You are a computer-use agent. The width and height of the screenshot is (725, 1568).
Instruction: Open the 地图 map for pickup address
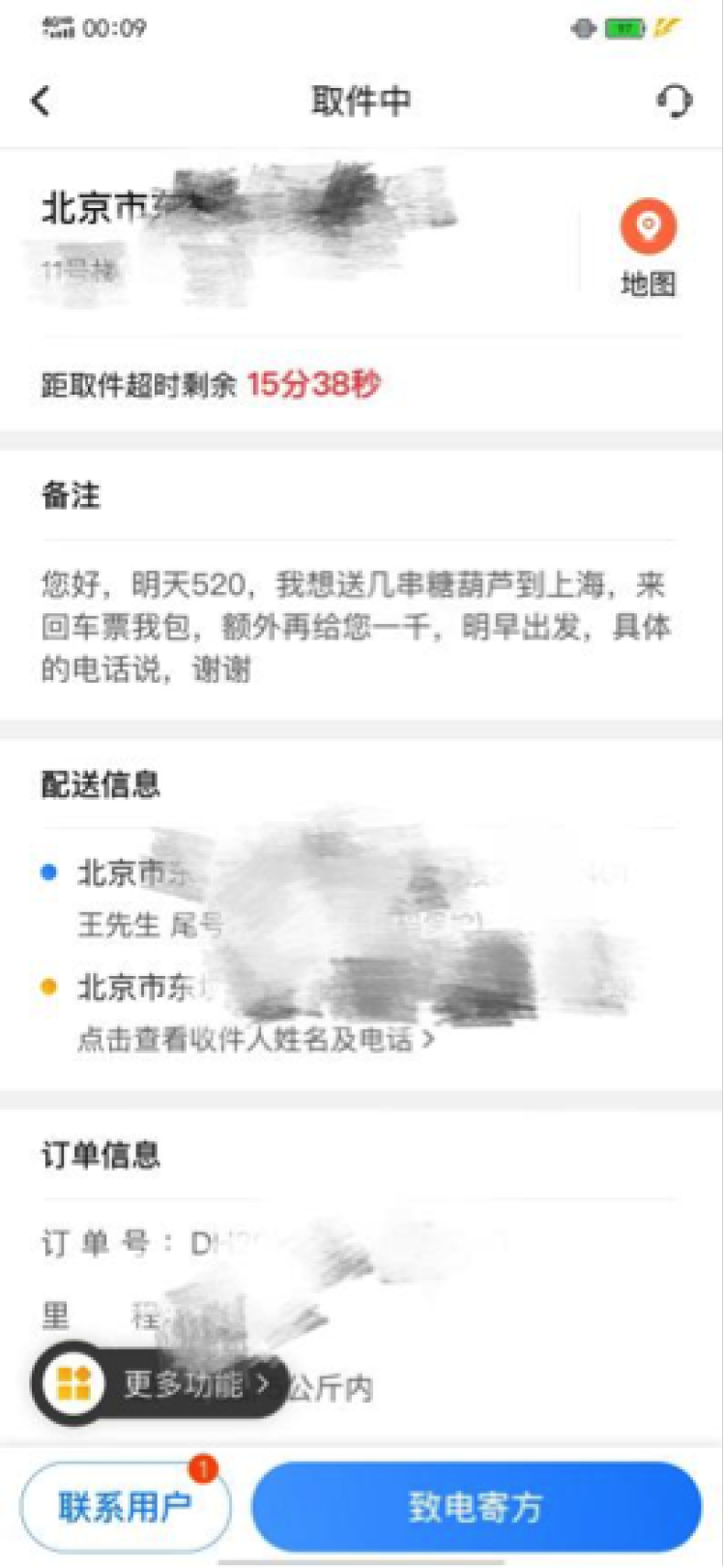point(647,246)
